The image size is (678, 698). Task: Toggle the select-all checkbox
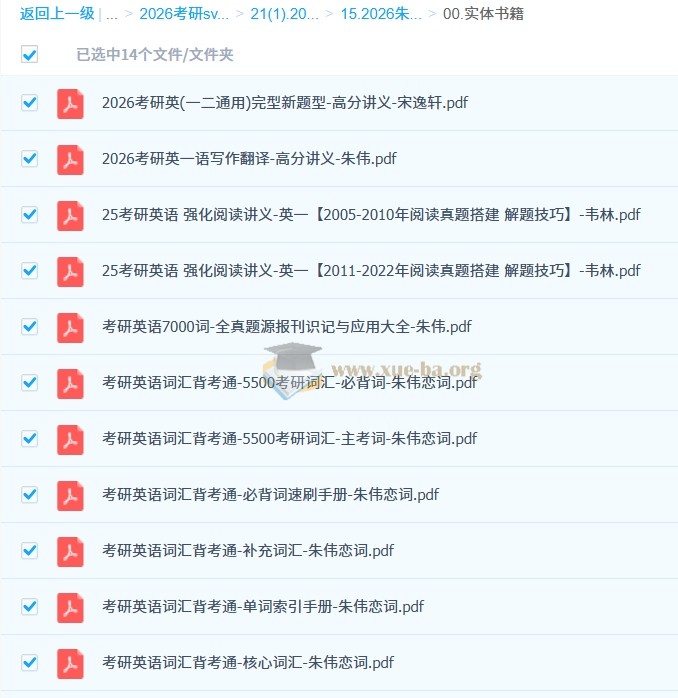[x=29, y=54]
